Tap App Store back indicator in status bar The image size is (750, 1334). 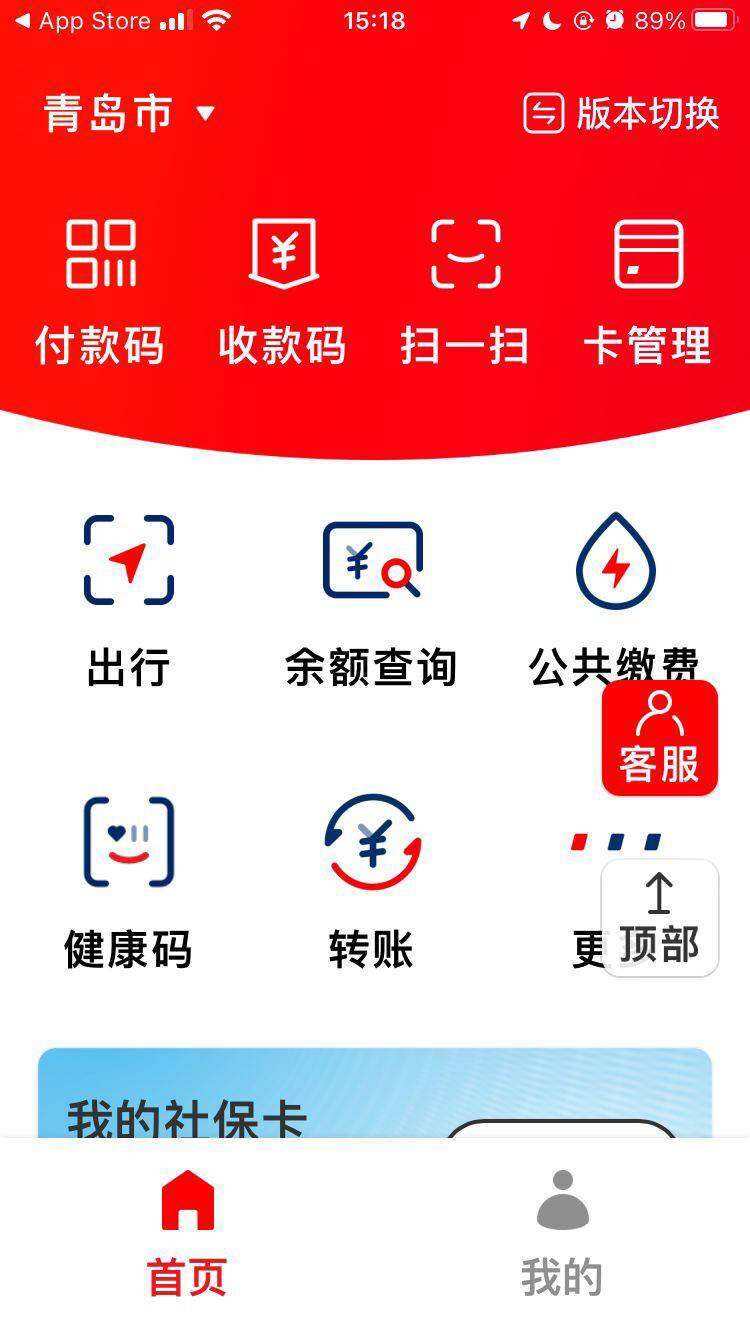tap(80, 20)
